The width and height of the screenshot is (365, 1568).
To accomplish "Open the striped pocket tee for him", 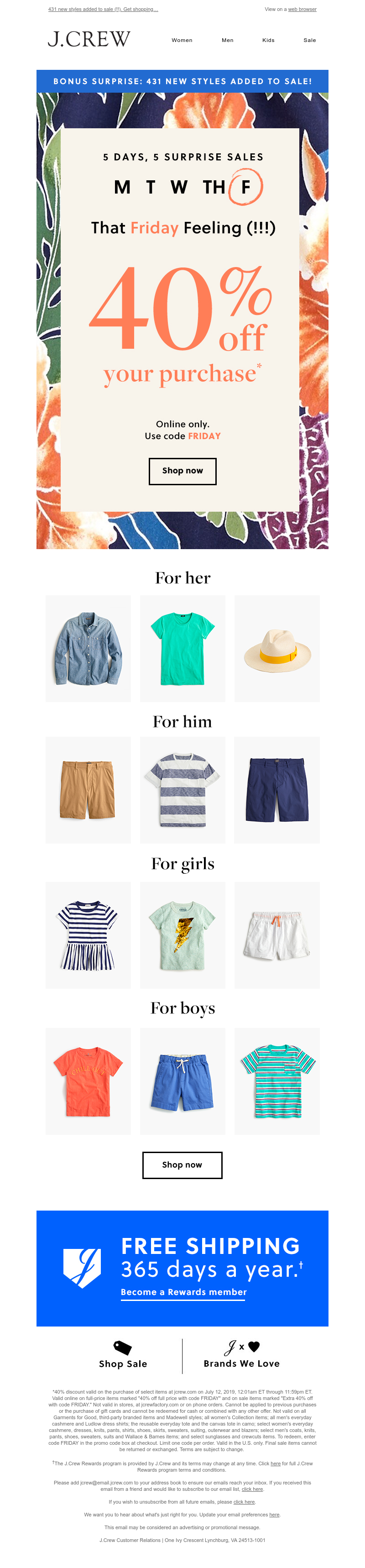I will [182, 790].
